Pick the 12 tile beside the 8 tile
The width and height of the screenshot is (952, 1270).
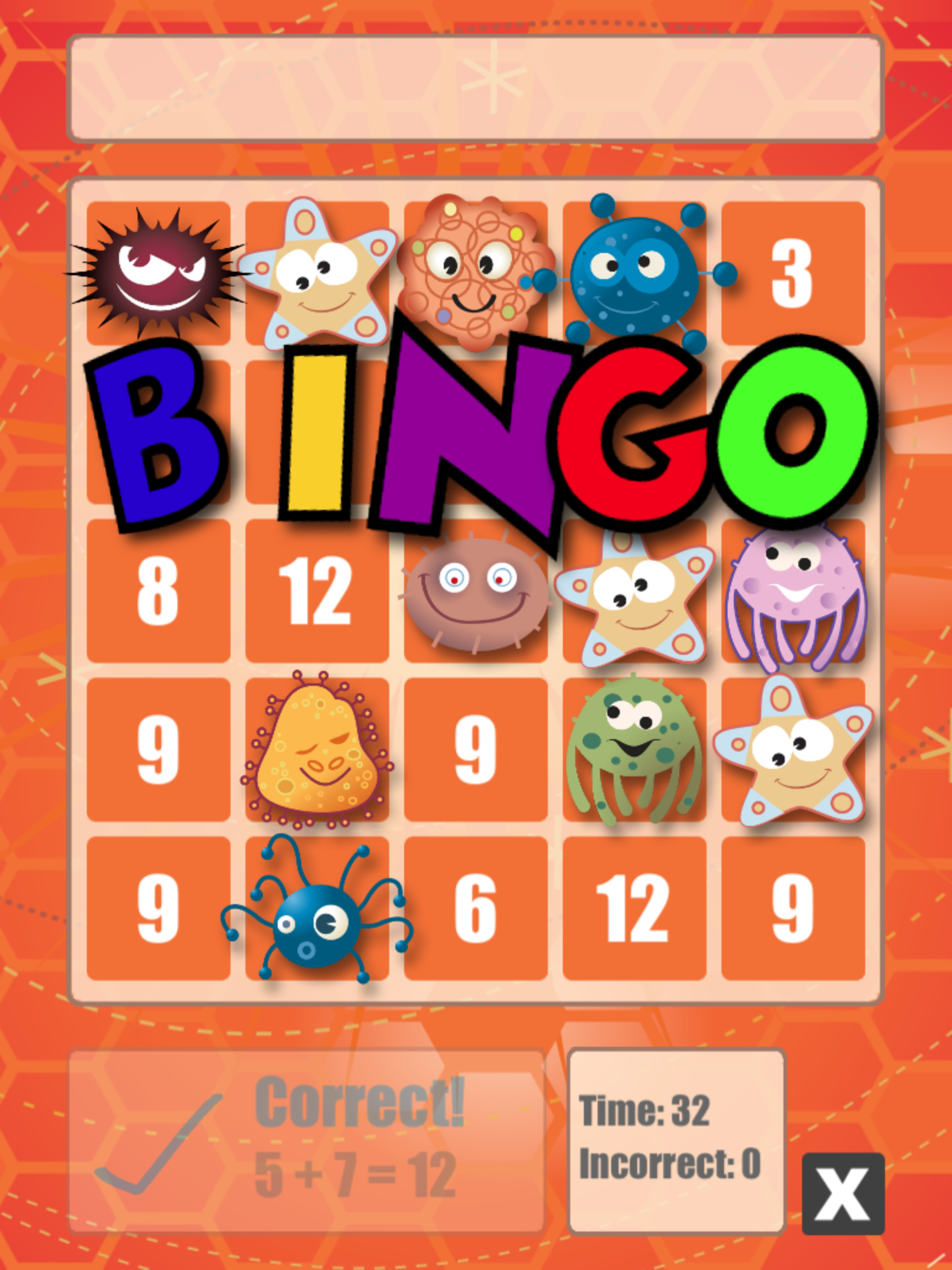pyautogui.click(x=317, y=591)
